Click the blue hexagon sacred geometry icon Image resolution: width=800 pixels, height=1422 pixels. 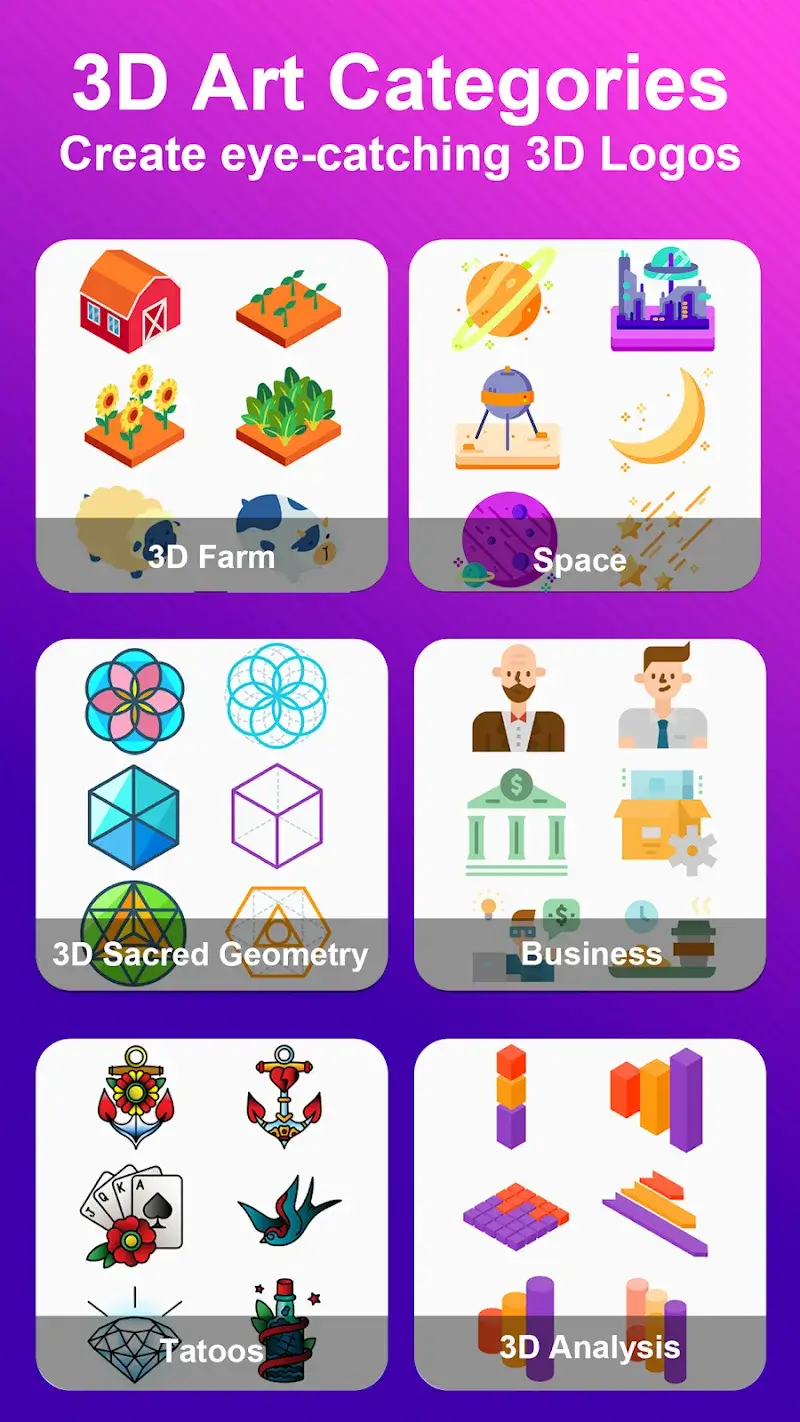pyautogui.click(x=135, y=815)
